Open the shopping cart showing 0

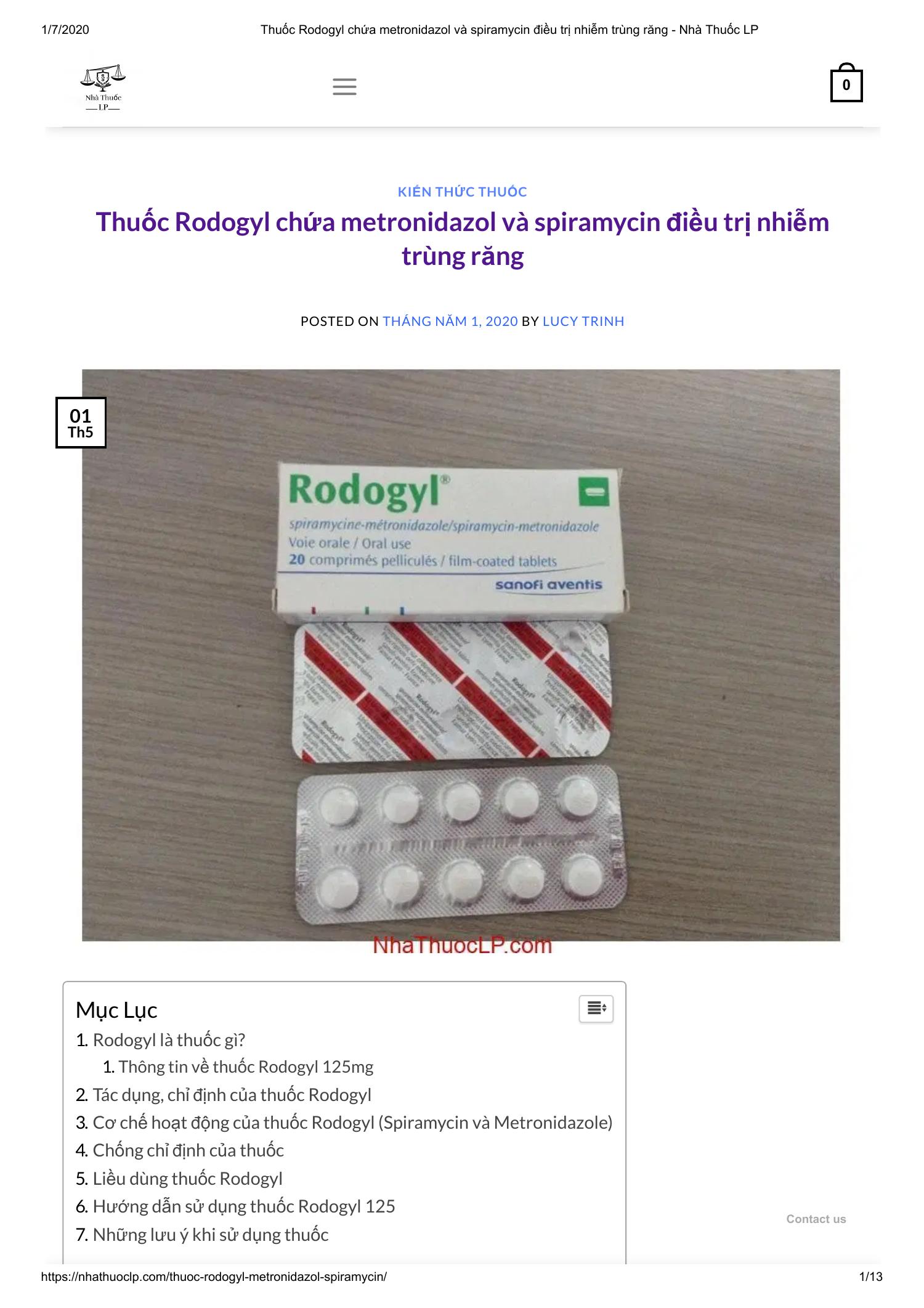[846, 84]
